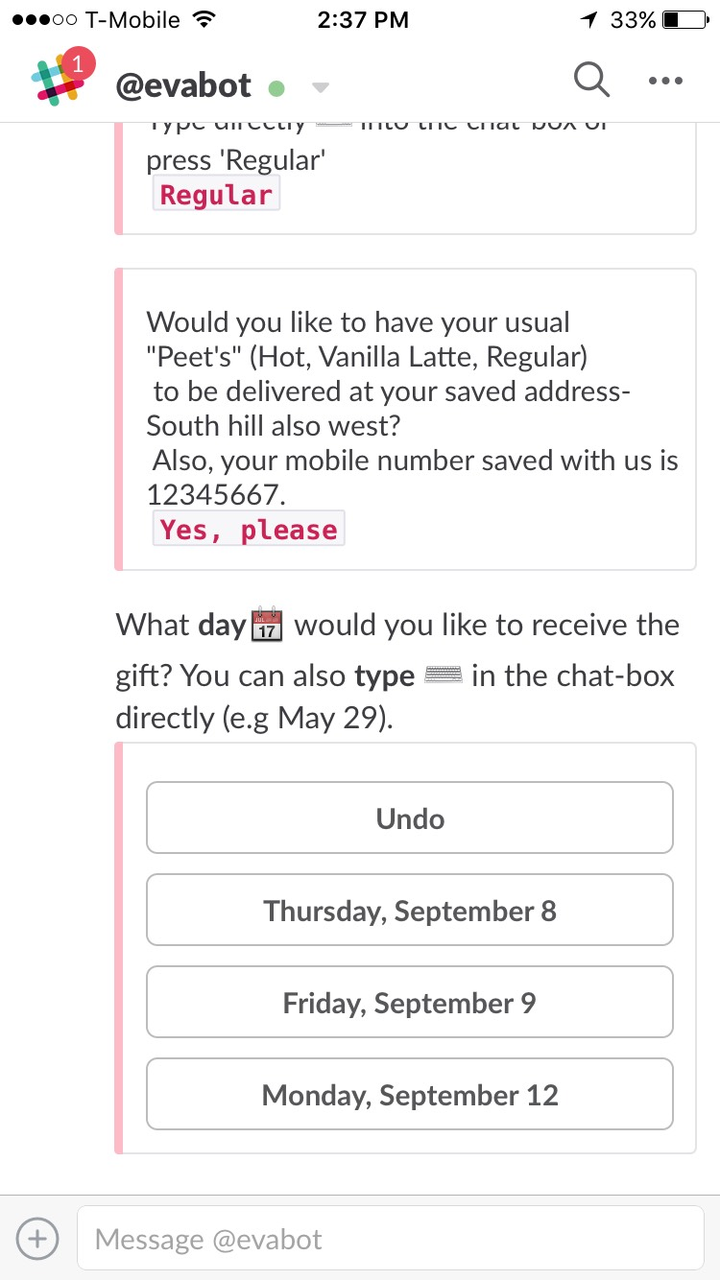Pick Monday, September 12

tap(410, 1094)
